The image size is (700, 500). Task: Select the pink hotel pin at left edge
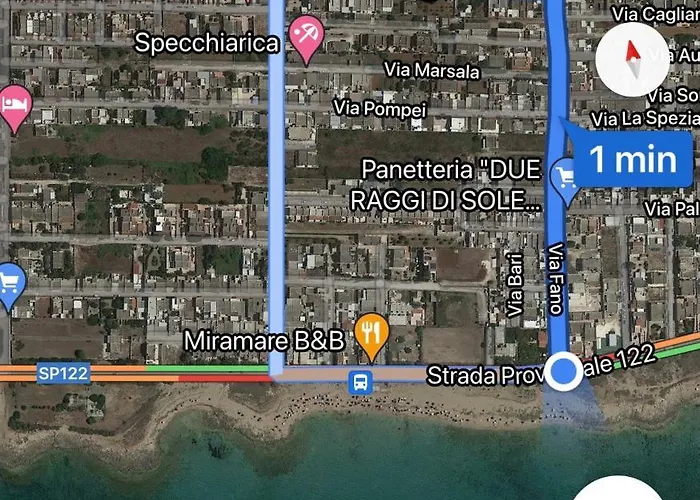point(12,105)
